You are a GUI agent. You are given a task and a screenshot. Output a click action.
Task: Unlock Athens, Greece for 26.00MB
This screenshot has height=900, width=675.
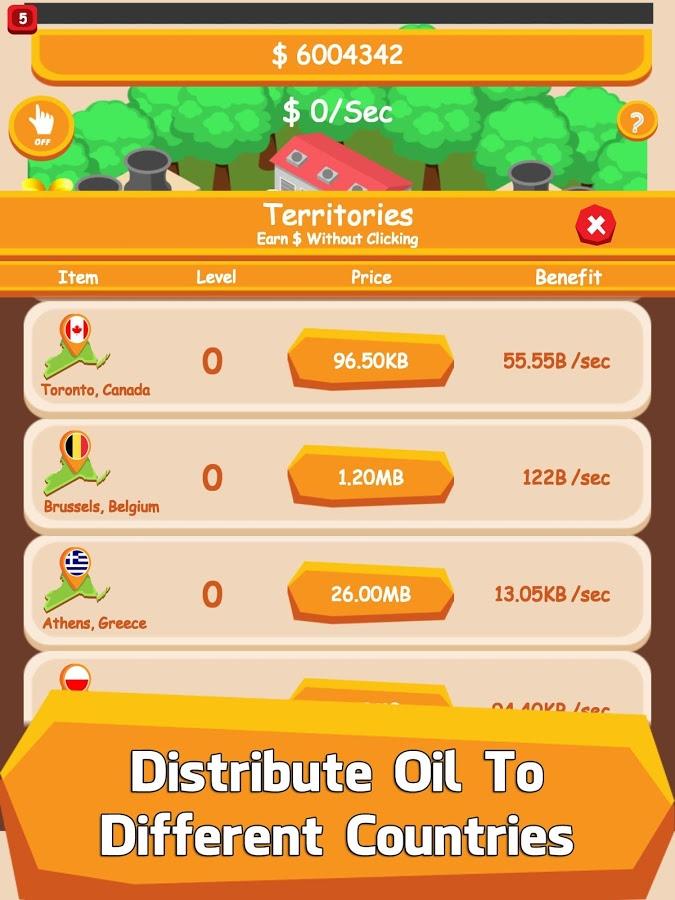point(371,594)
